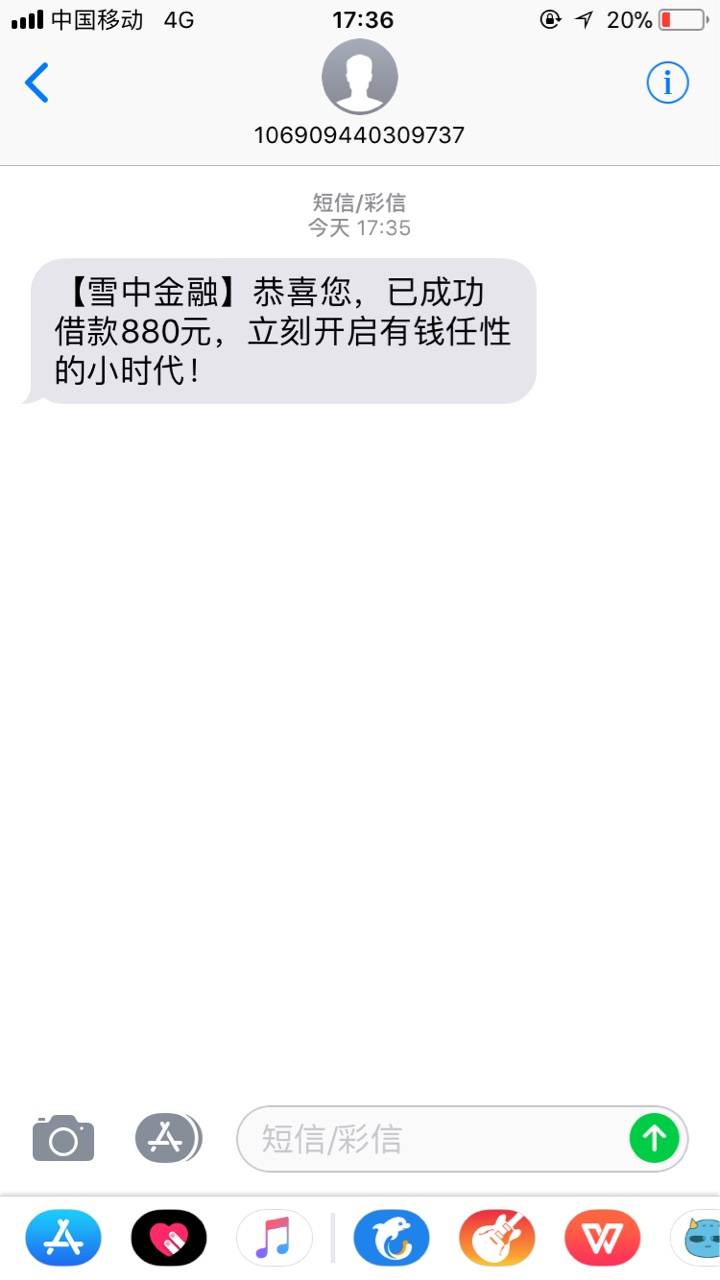Image resolution: width=720 pixels, height=1280 pixels.
Task: Toggle the iMessage apps drawer button
Action: (168, 1138)
